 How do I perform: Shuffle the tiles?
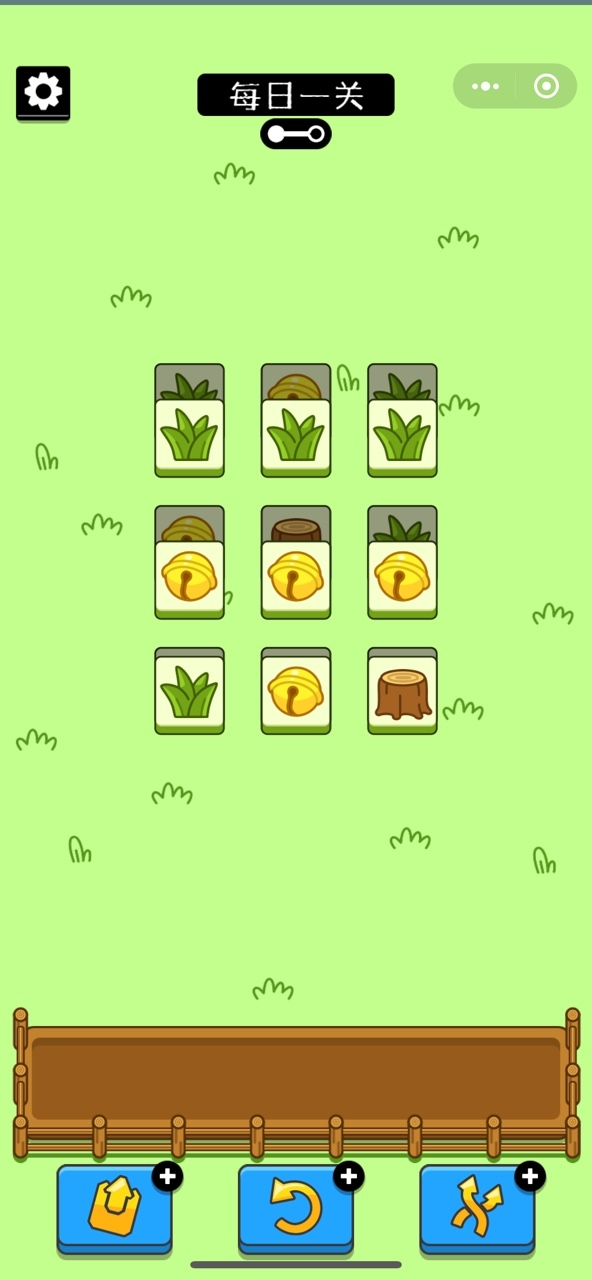tap(477, 1208)
